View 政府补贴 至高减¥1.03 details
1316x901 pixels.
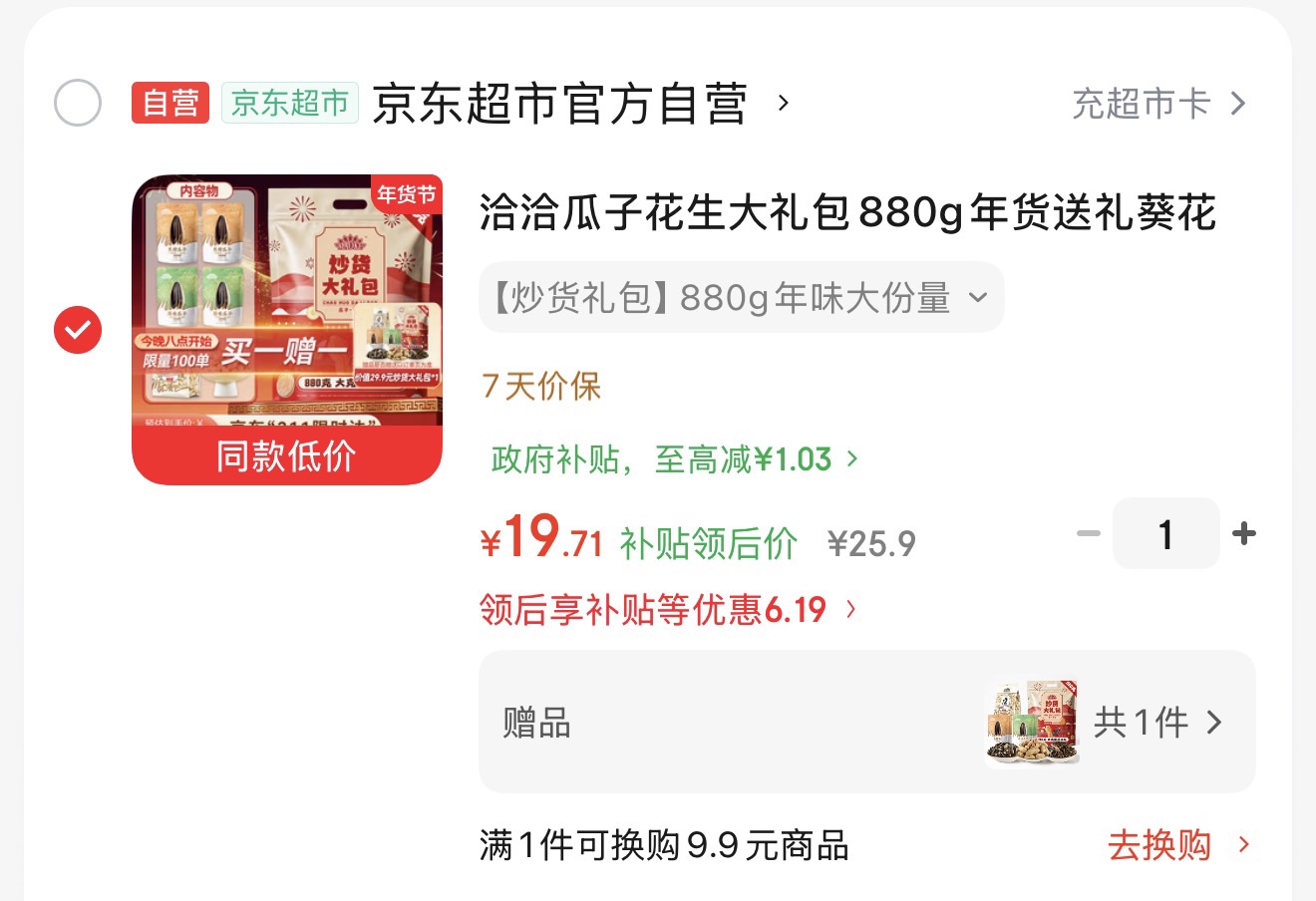[674, 459]
